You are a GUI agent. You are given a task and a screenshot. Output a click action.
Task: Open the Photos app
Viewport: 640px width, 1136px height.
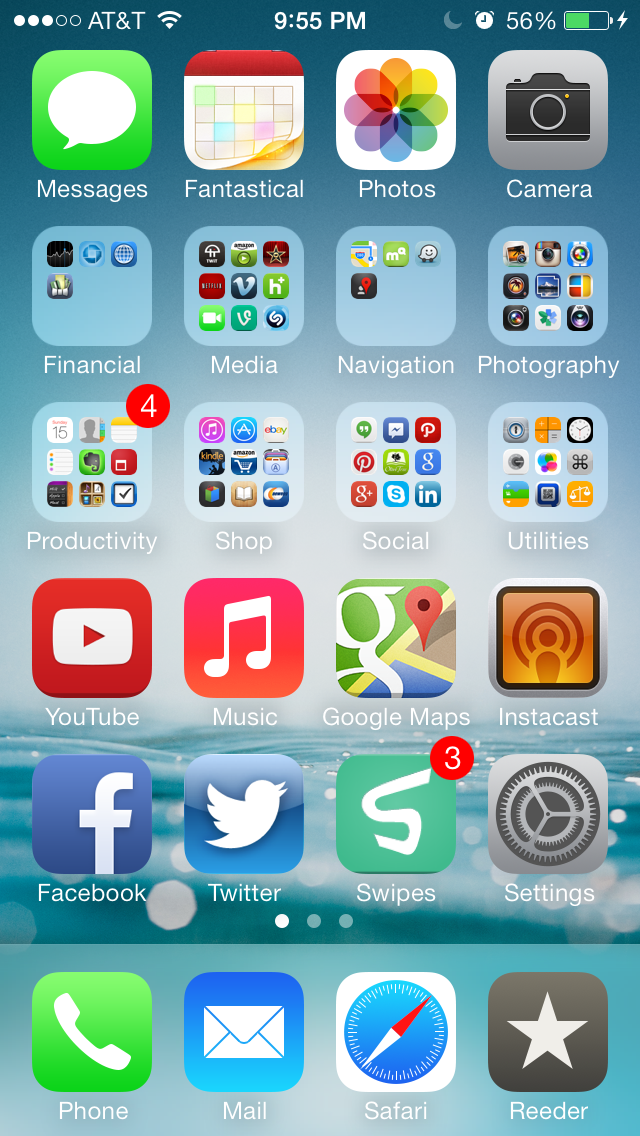396,110
